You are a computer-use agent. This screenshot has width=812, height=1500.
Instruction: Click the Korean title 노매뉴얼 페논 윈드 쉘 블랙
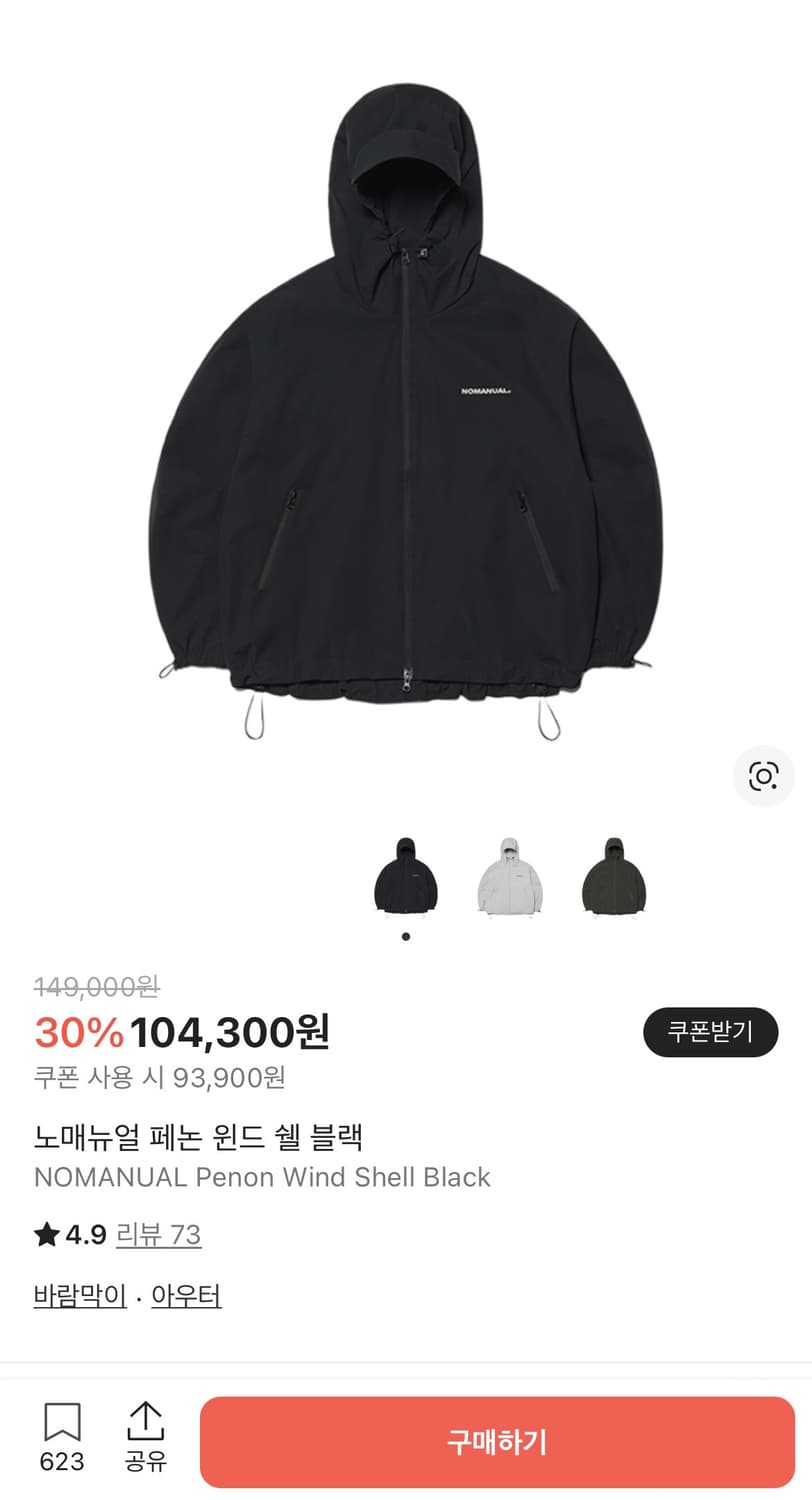point(201,1137)
